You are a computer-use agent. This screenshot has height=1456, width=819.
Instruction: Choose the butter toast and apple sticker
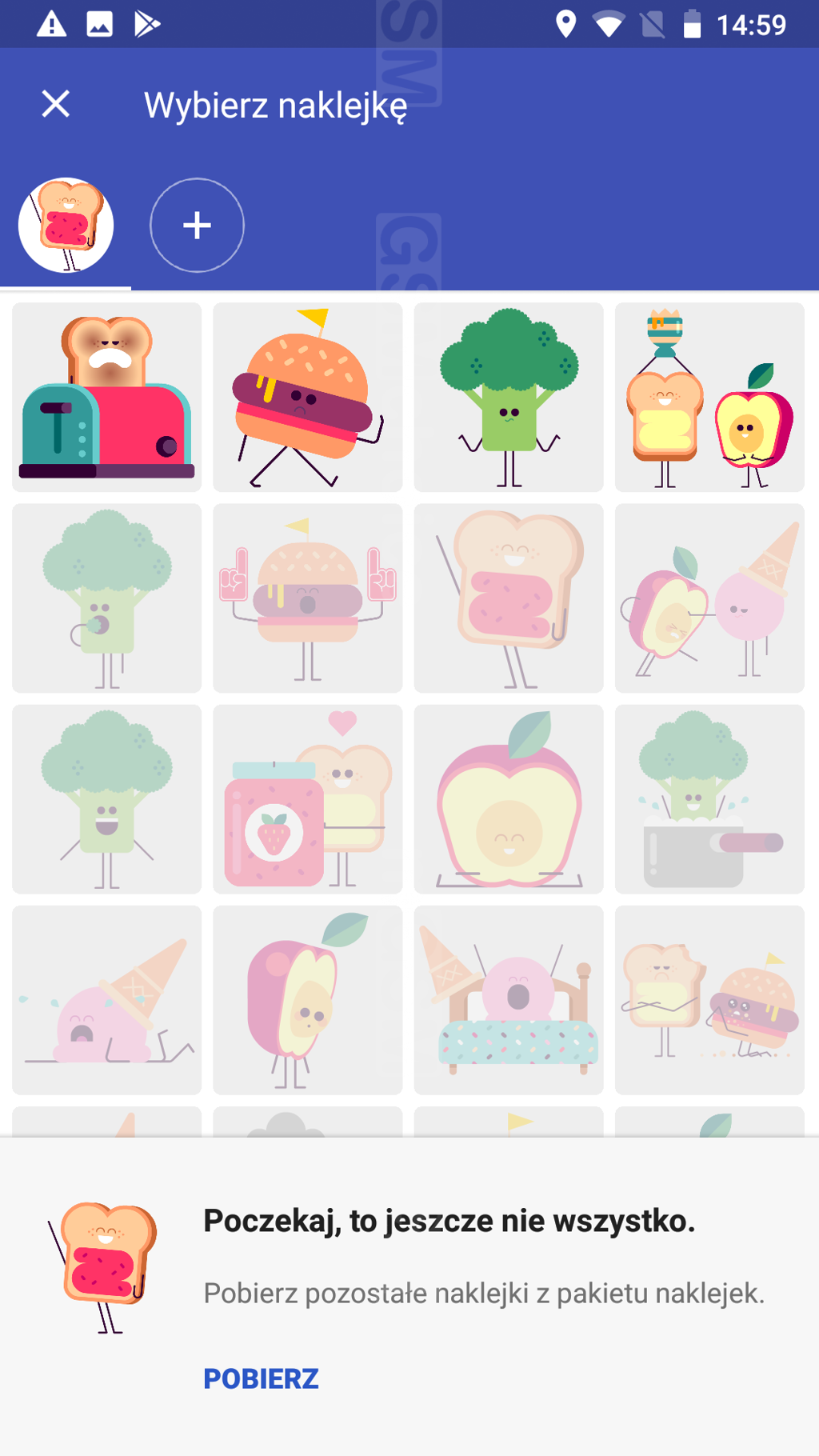[709, 397]
